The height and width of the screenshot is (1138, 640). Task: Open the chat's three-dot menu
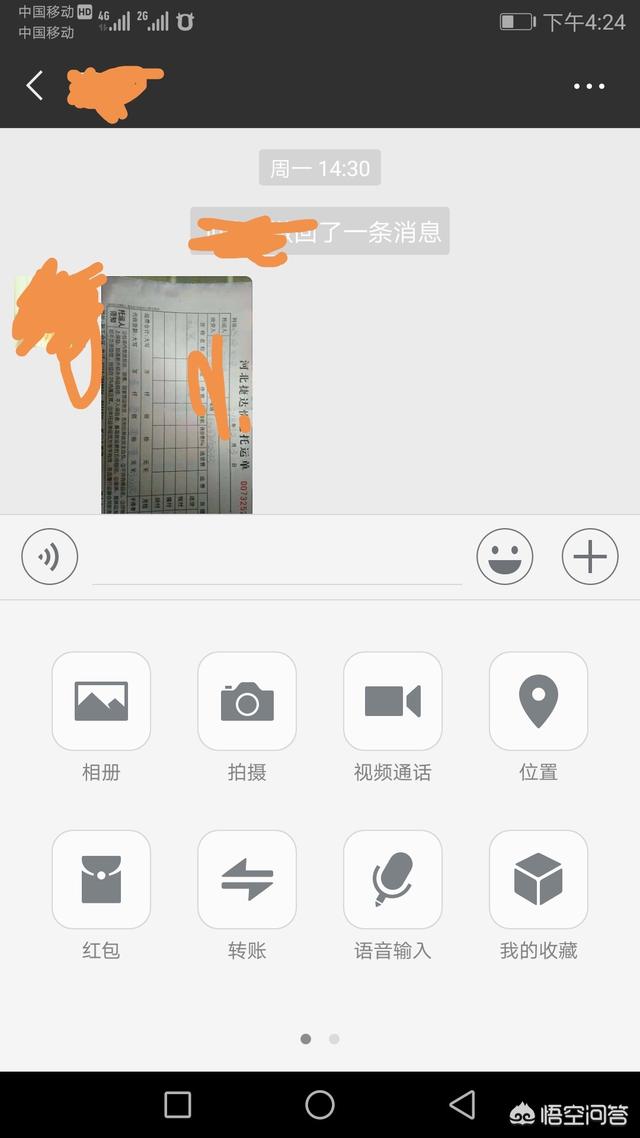coord(589,87)
